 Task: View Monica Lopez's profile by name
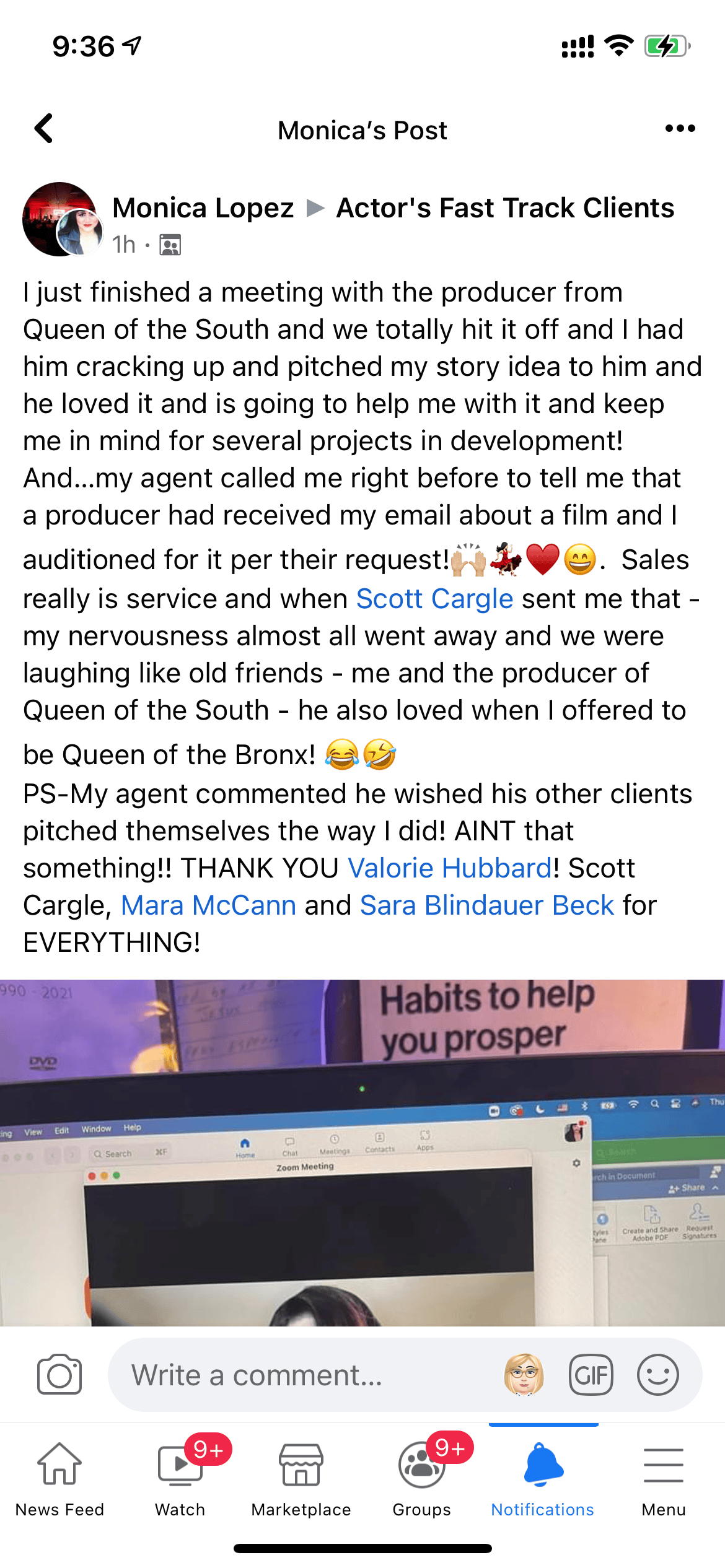point(203,208)
